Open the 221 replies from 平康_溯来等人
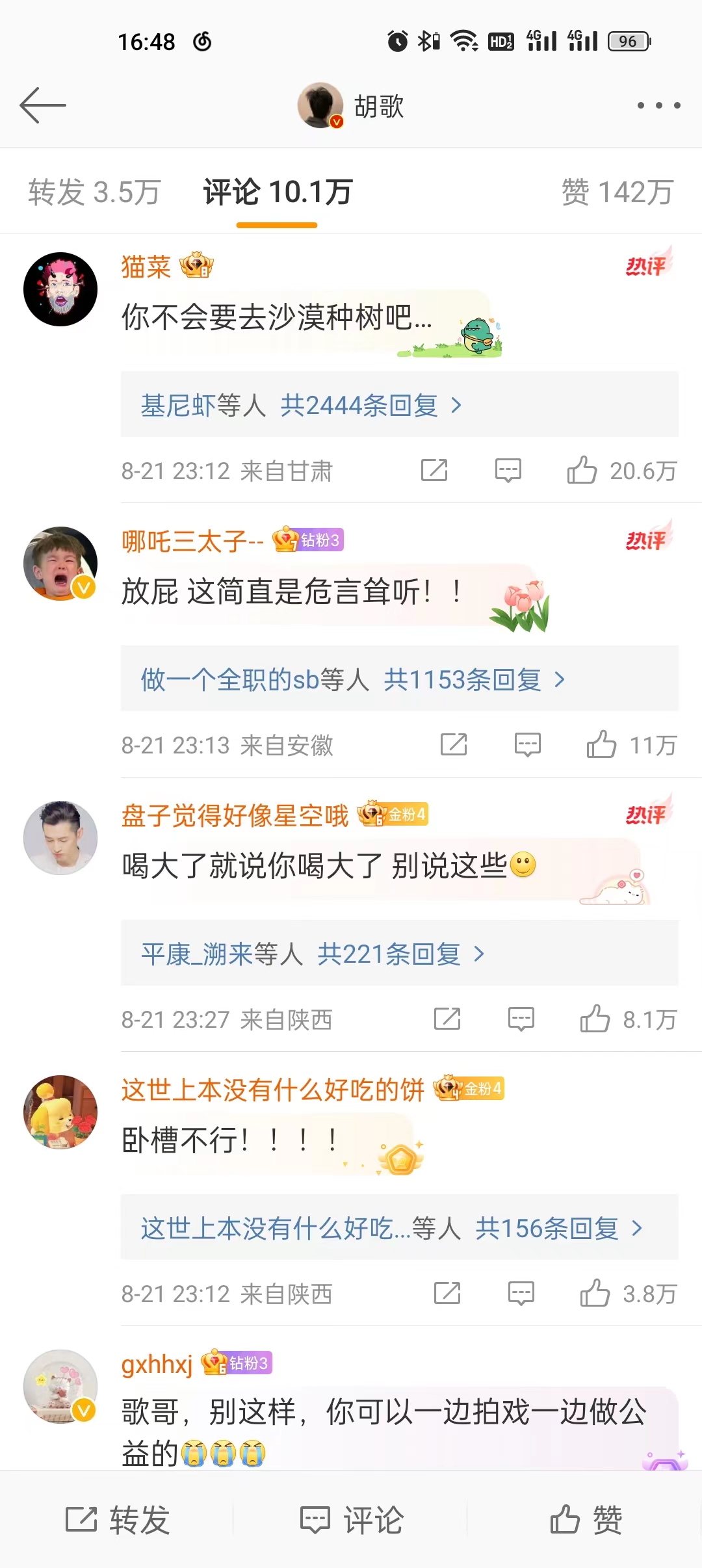Screen dimensions: 702x1568 (x=313, y=954)
